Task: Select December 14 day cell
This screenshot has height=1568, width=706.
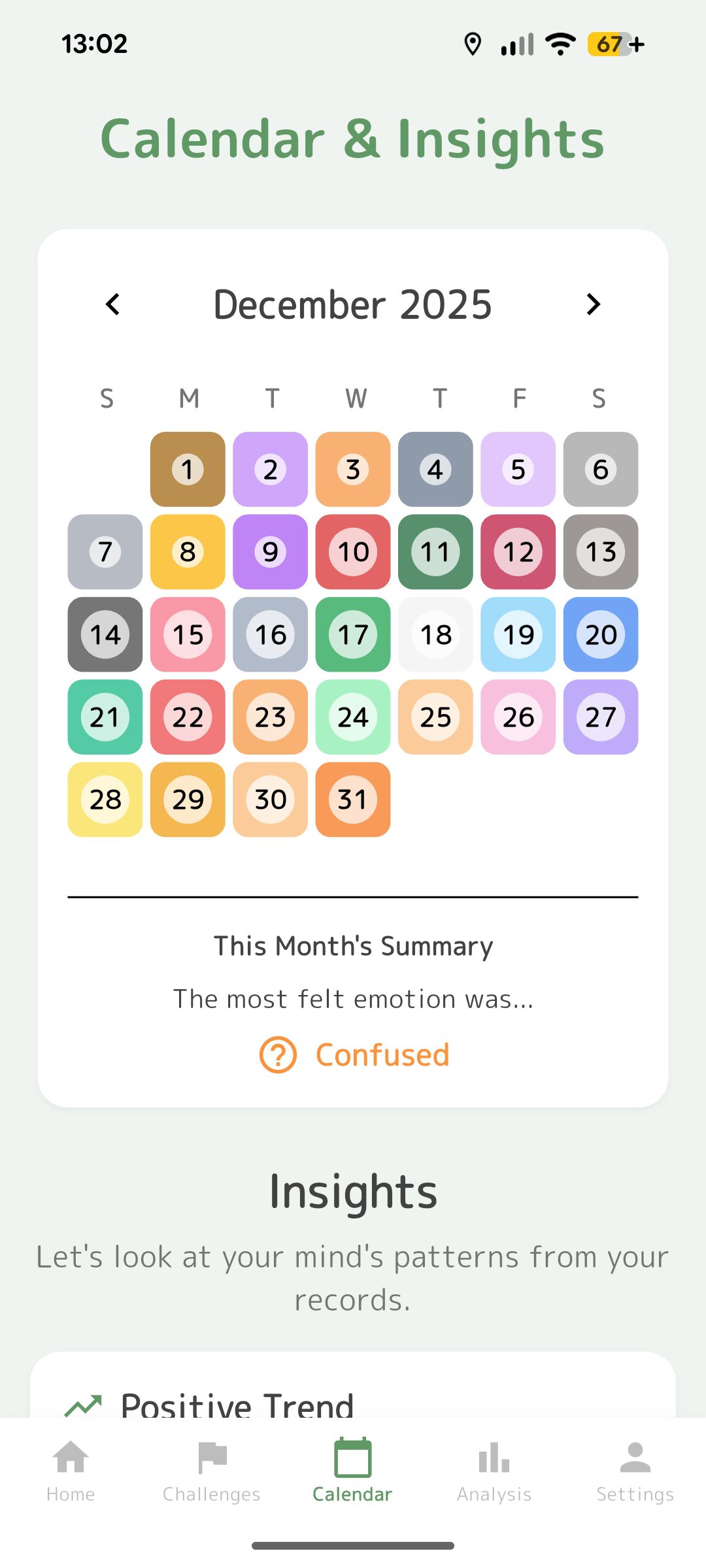Action: click(x=105, y=634)
